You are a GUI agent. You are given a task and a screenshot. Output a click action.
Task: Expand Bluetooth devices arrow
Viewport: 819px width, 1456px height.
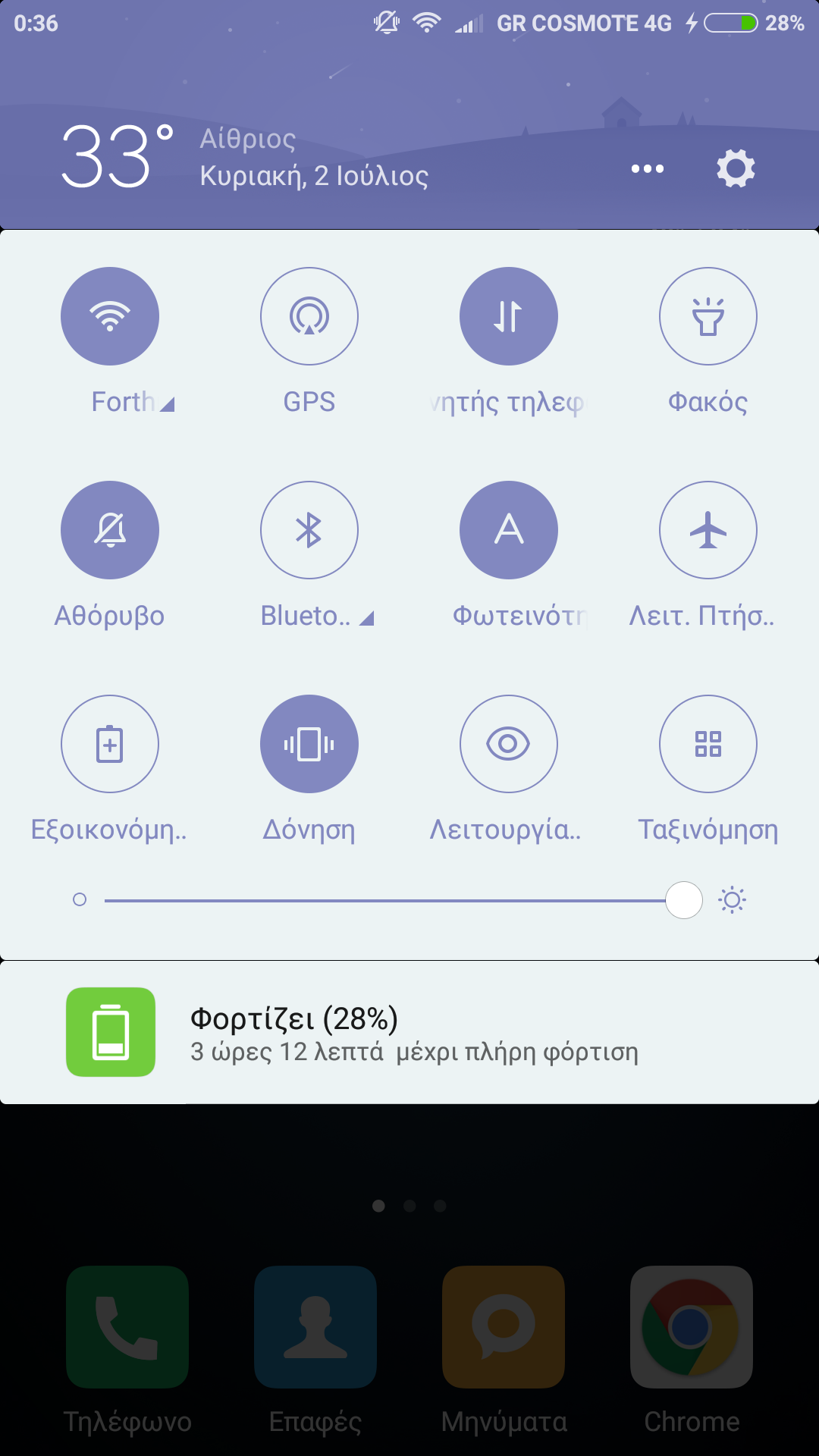point(367,619)
